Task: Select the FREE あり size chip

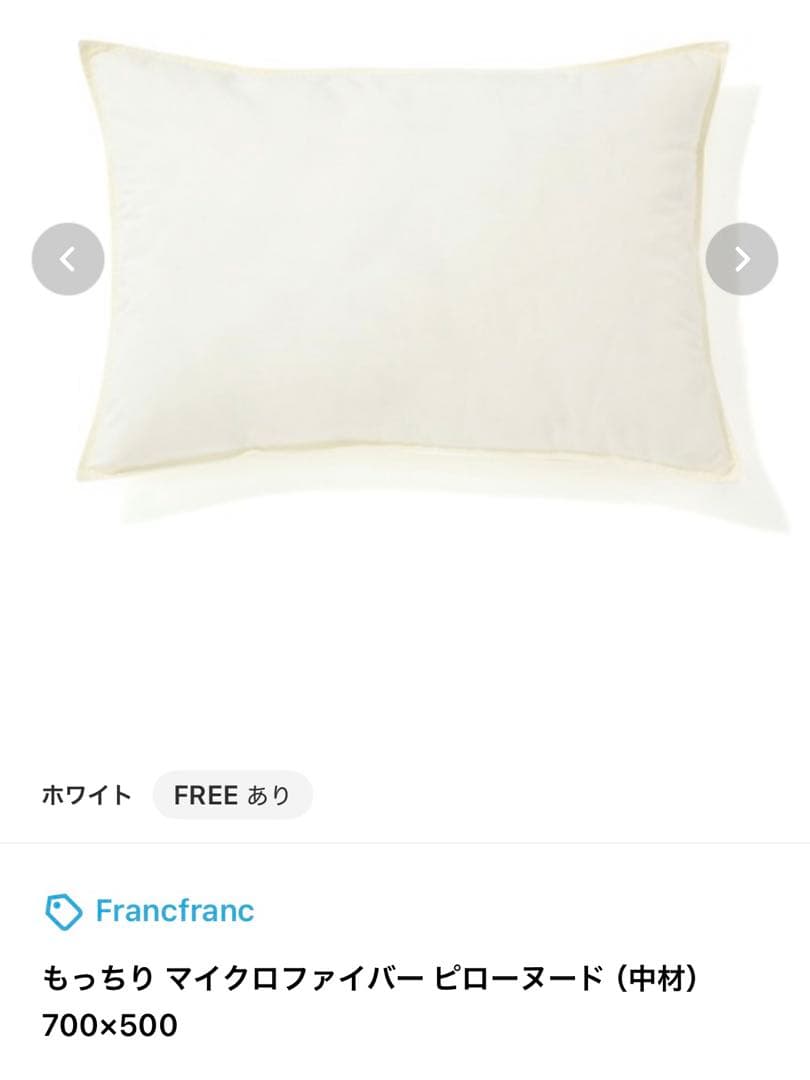Action: point(232,795)
